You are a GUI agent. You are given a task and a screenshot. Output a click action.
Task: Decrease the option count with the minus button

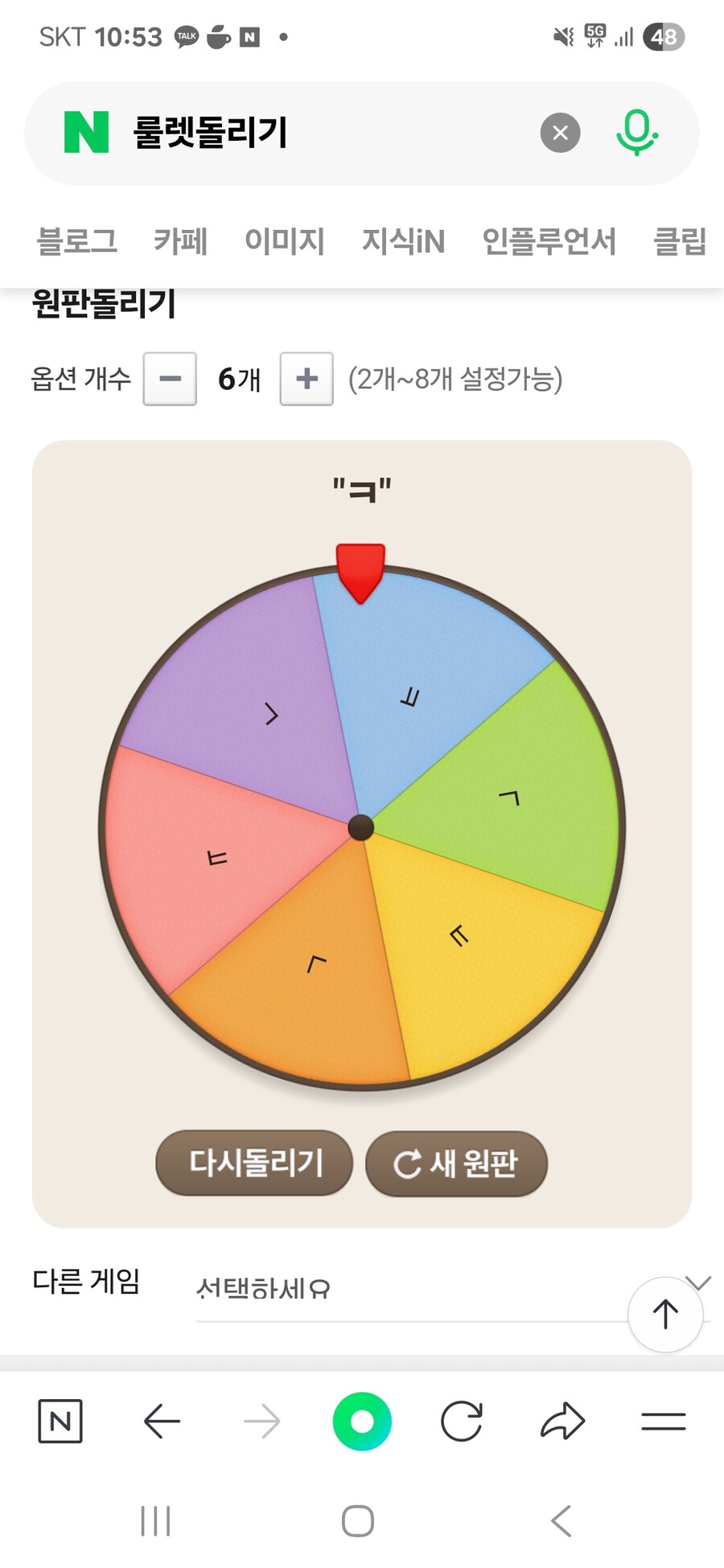click(x=170, y=379)
